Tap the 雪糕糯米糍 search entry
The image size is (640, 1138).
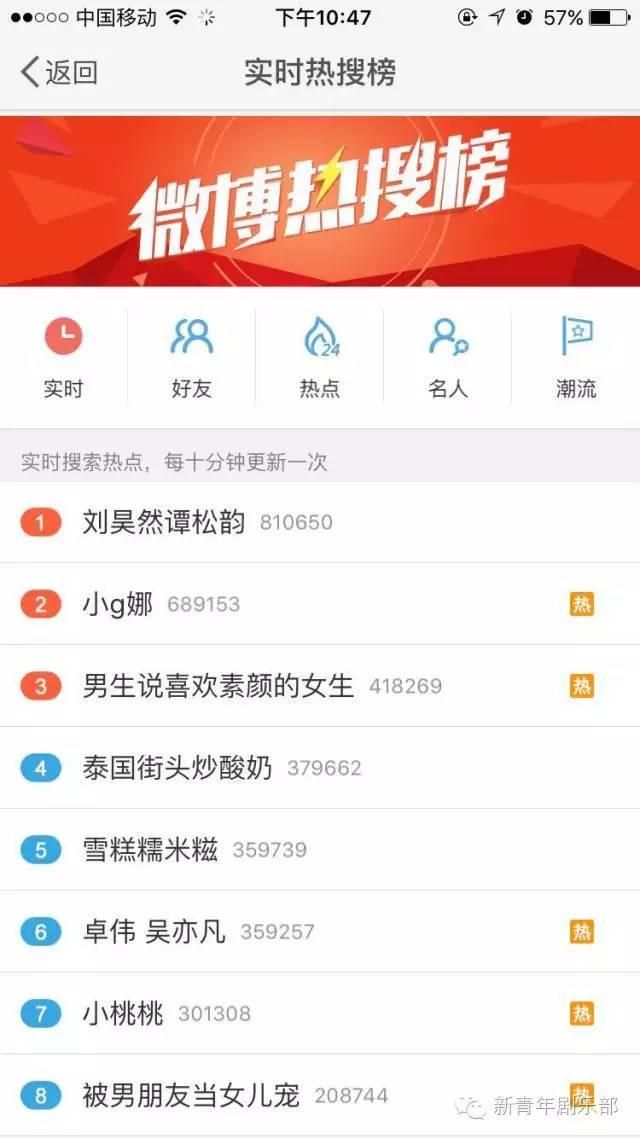tap(150, 850)
